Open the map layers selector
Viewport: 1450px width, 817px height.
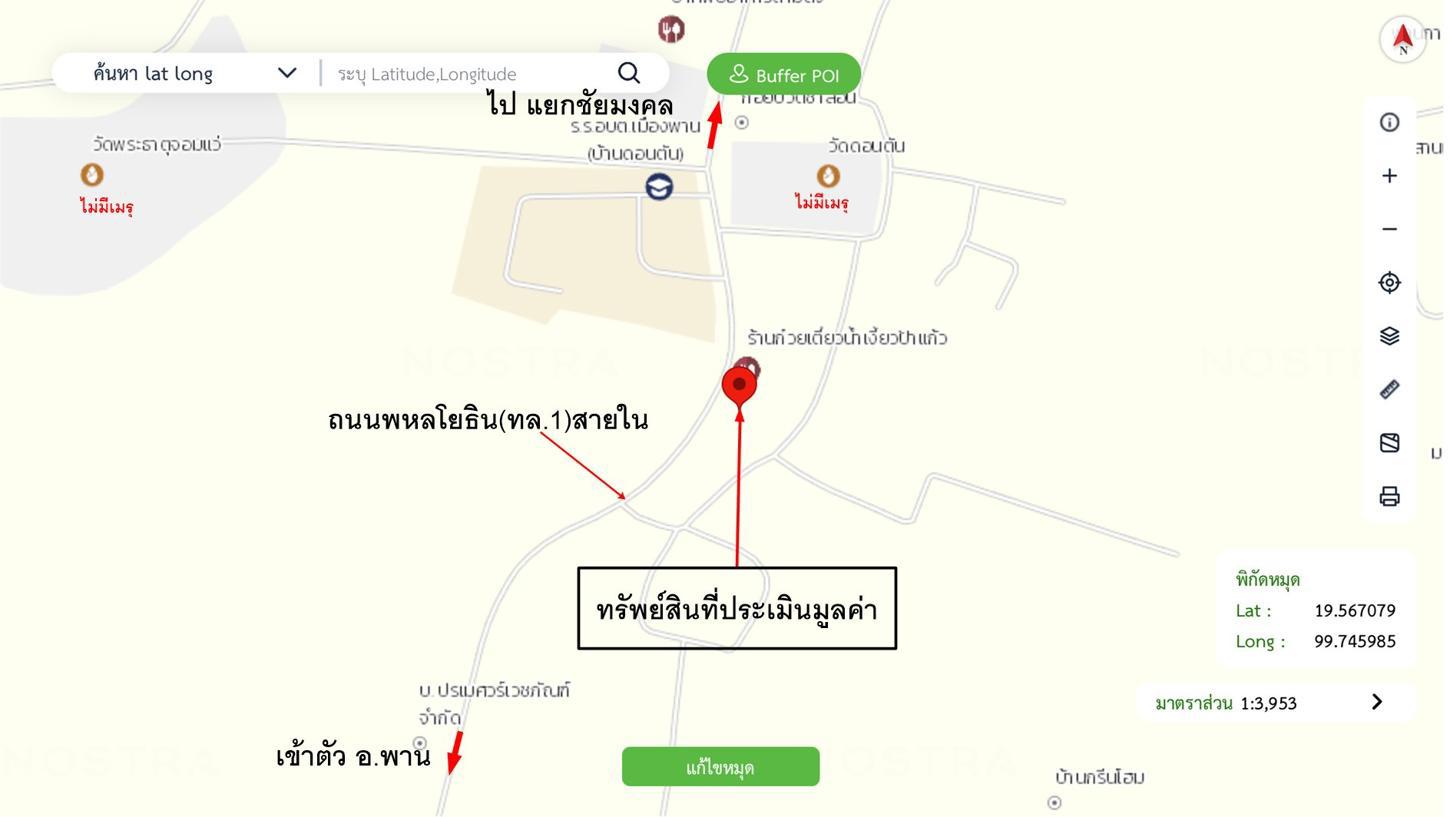(1389, 336)
